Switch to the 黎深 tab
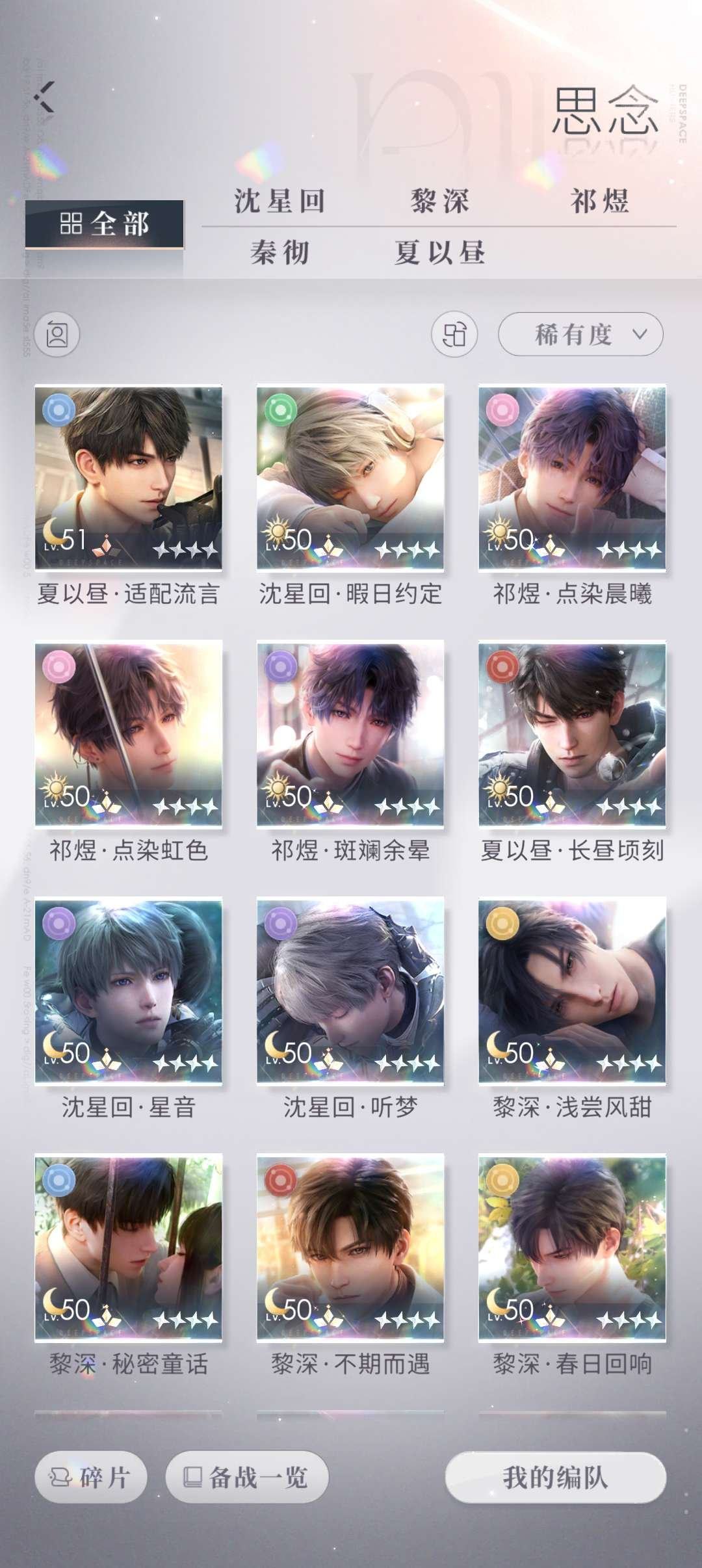The width and height of the screenshot is (702, 1568). (x=439, y=201)
